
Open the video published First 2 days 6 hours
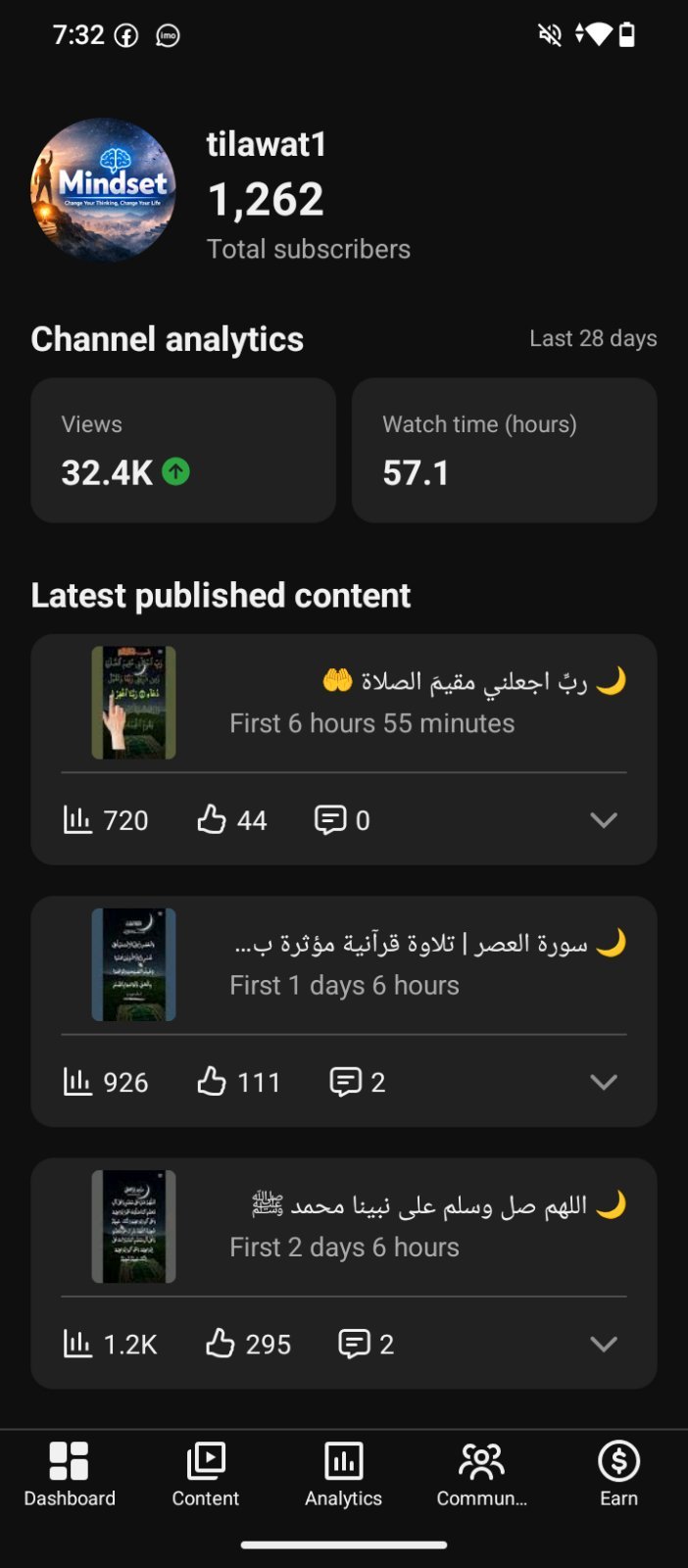click(344, 1226)
